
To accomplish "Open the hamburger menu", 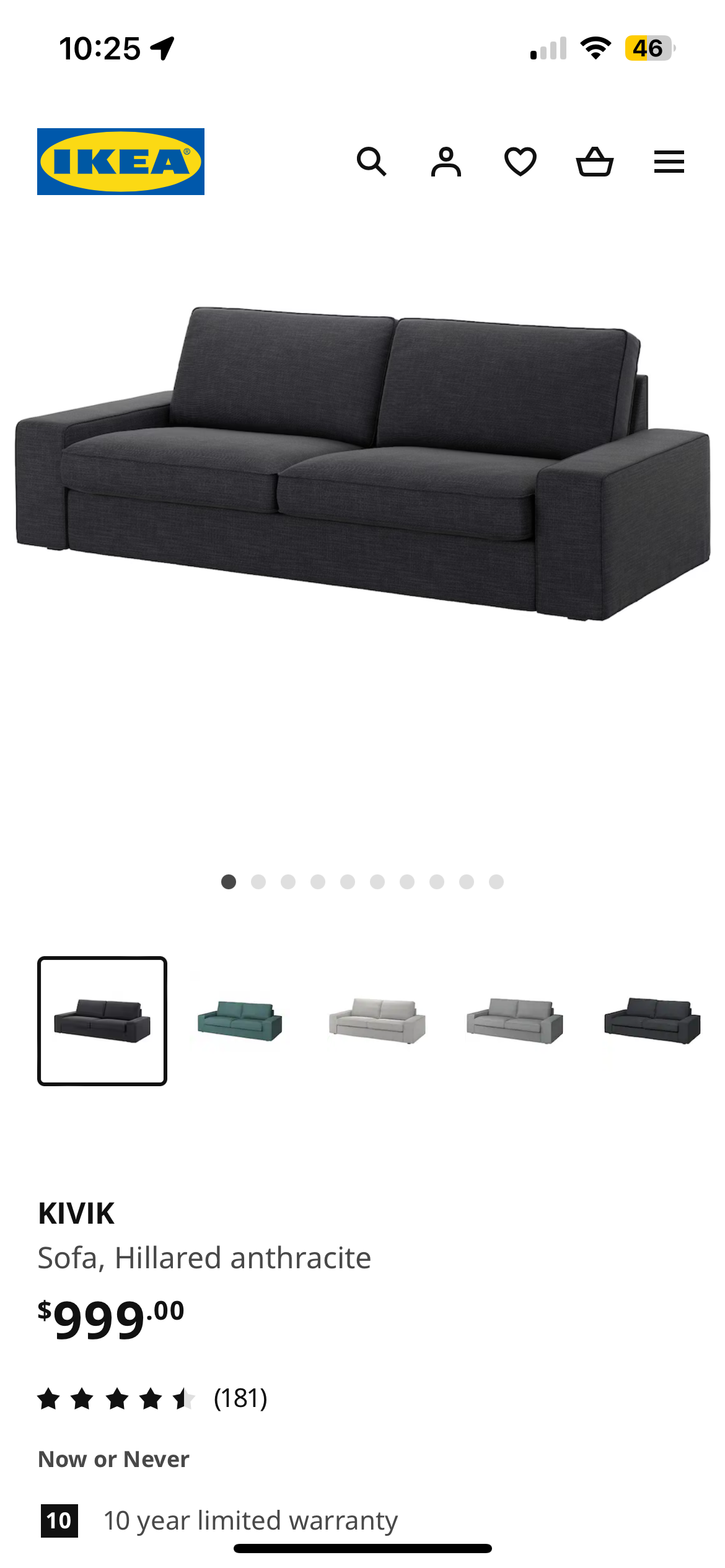I will (669, 162).
